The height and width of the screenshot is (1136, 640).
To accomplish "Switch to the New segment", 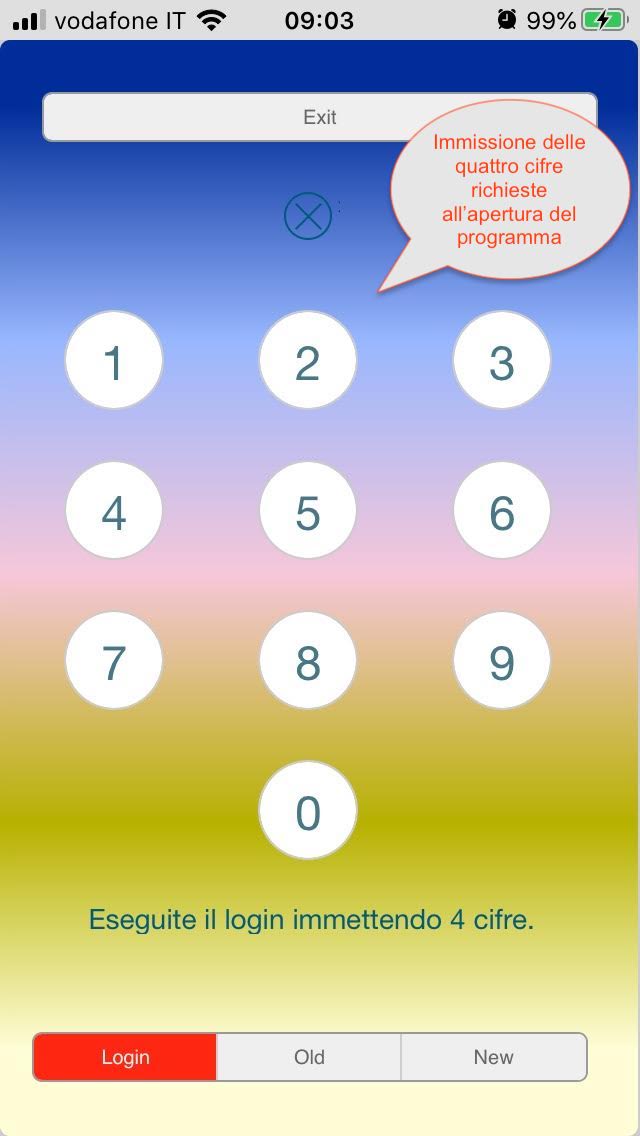I will pyautogui.click(x=494, y=1057).
